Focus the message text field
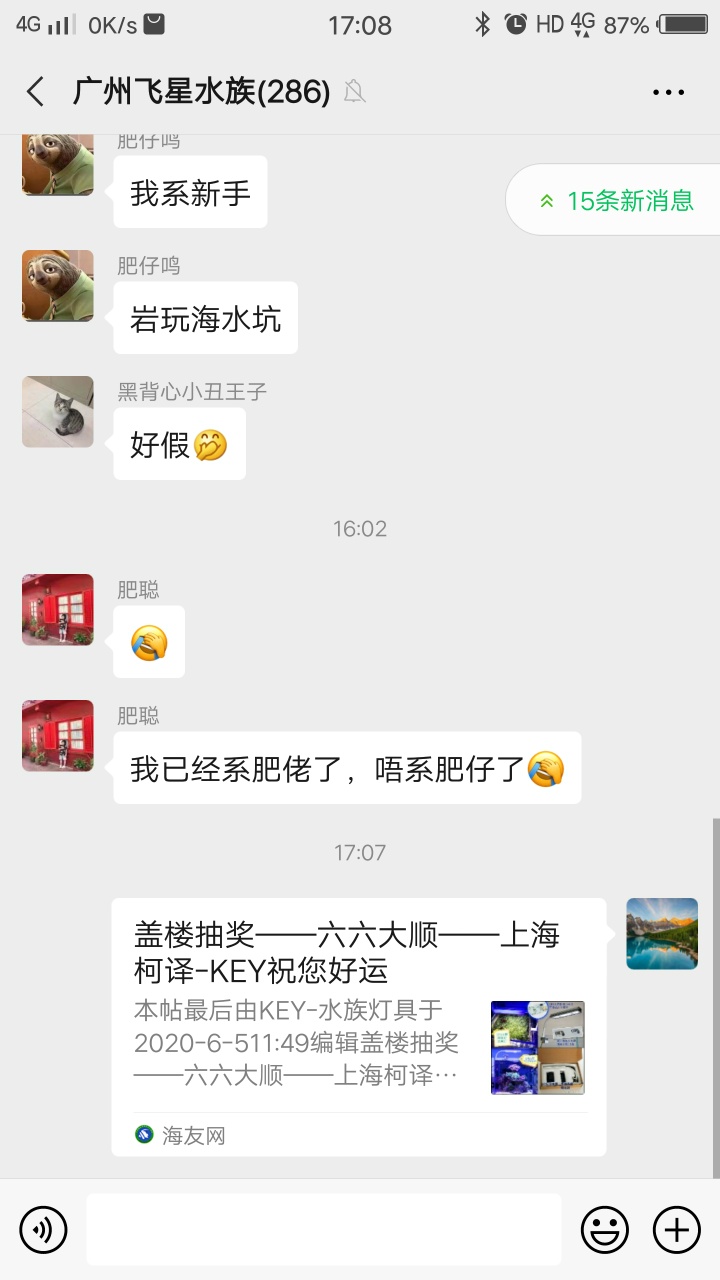Viewport: 720px width, 1280px height. click(x=323, y=1229)
